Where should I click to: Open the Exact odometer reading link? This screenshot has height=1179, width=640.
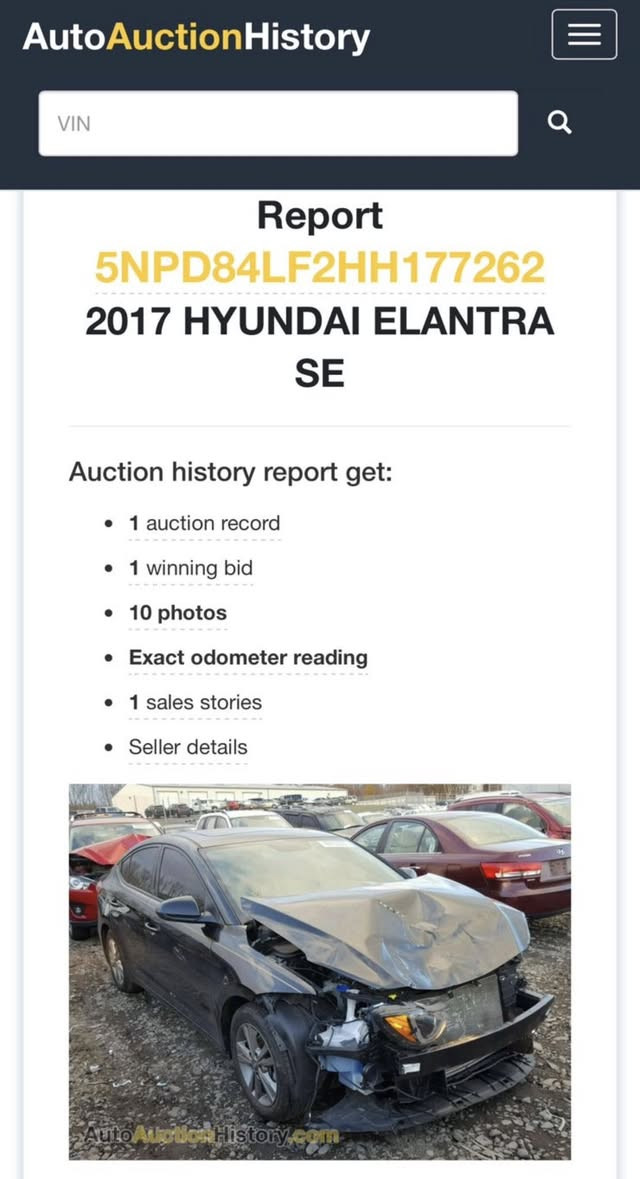click(248, 658)
